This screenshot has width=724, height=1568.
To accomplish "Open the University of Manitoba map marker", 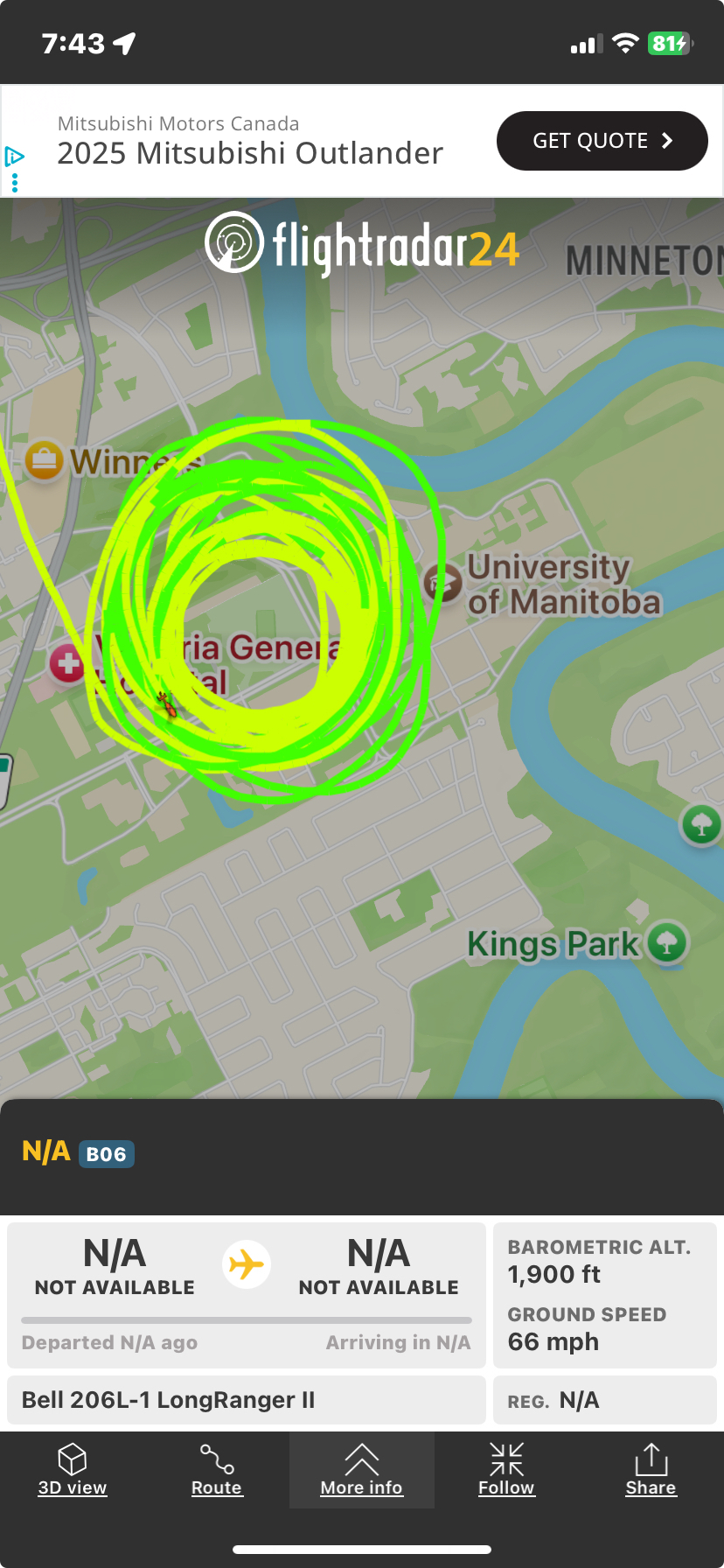I will click(443, 583).
